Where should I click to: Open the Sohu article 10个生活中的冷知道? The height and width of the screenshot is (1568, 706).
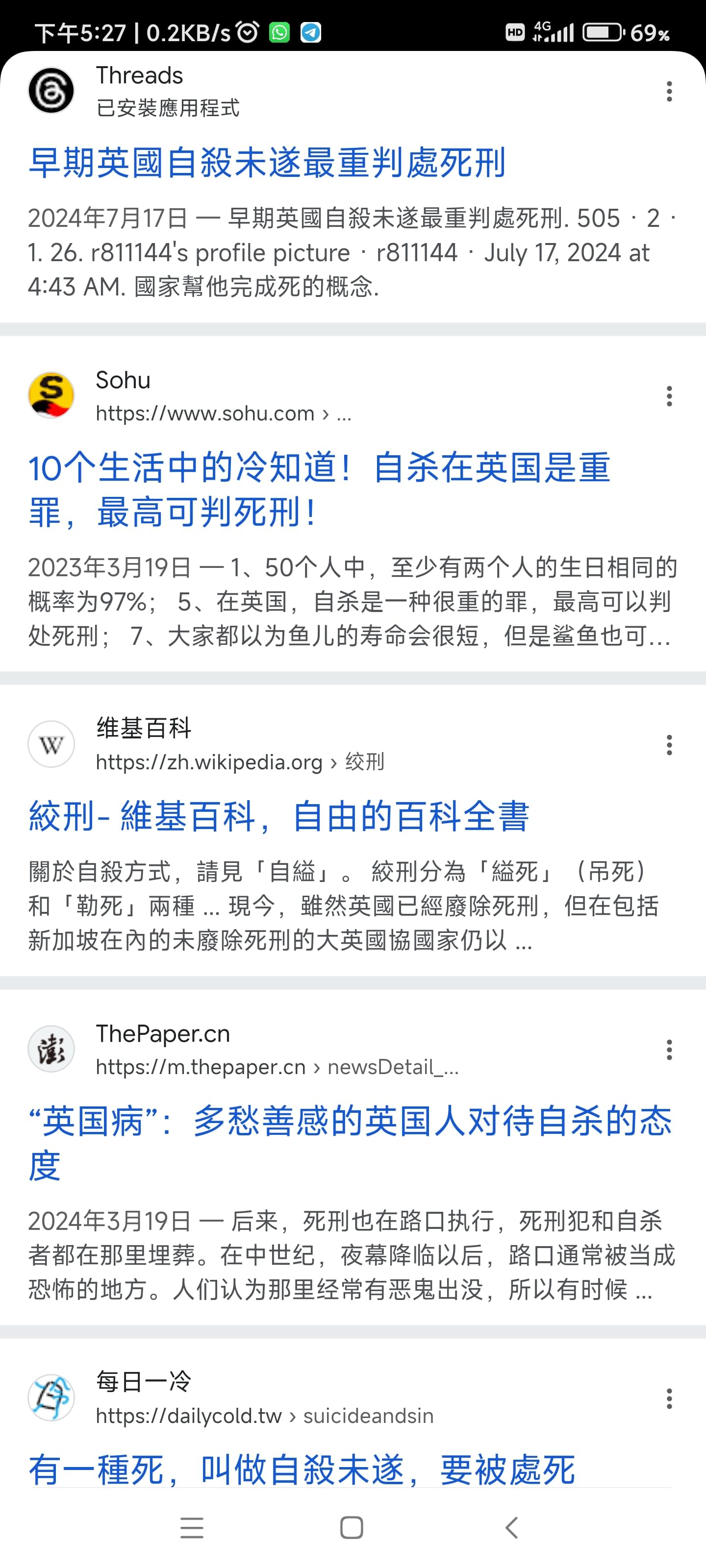click(x=319, y=490)
